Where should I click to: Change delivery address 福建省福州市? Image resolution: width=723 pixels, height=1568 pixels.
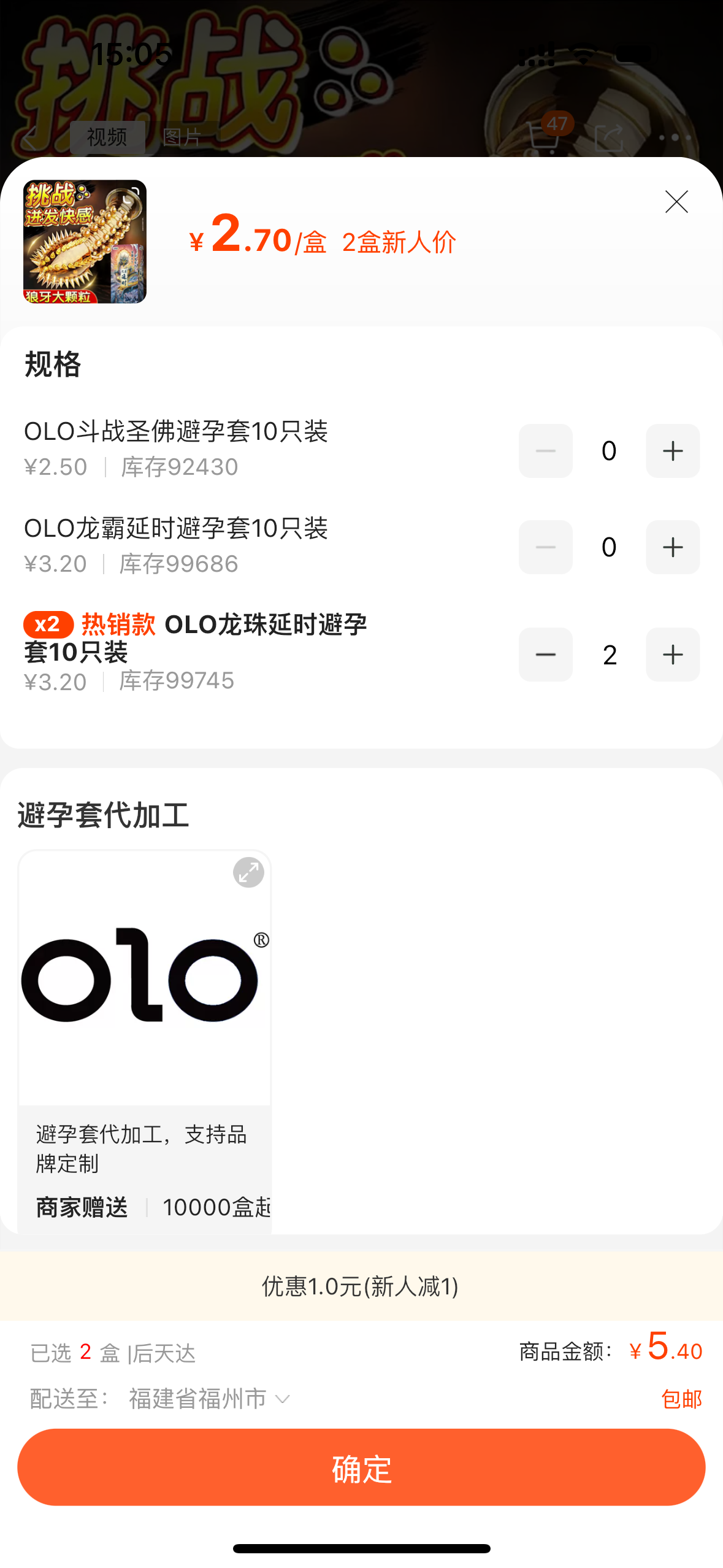(x=208, y=1399)
